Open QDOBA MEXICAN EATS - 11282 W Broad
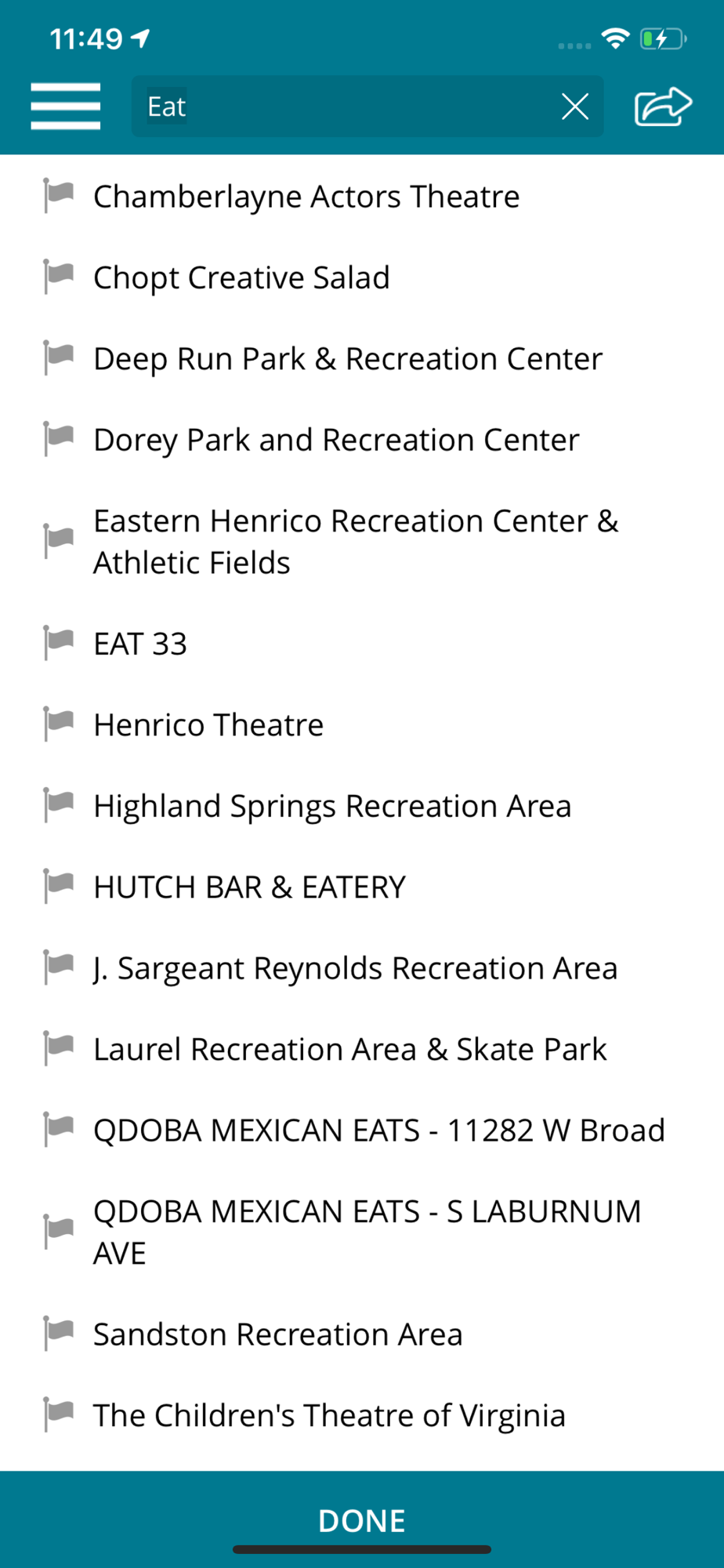Image resolution: width=724 pixels, height=1568 pixels. tap(362, 1131)
